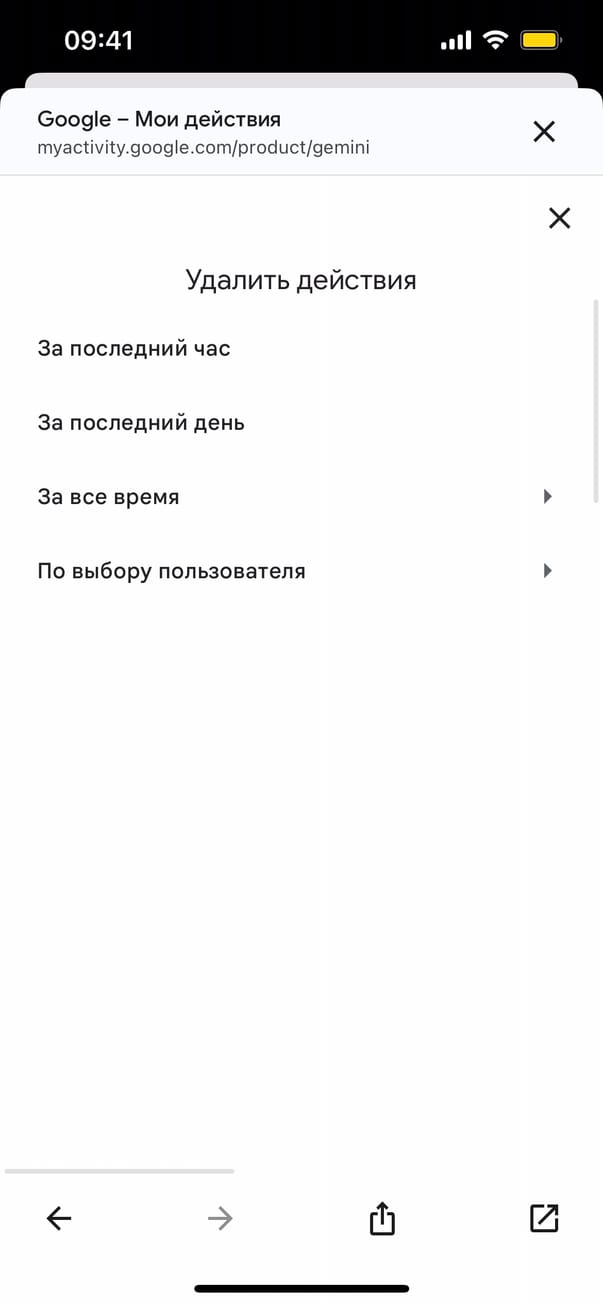Open page in external browser
The height and width of the screenshot is (1305, 603).
[543, 1217]
